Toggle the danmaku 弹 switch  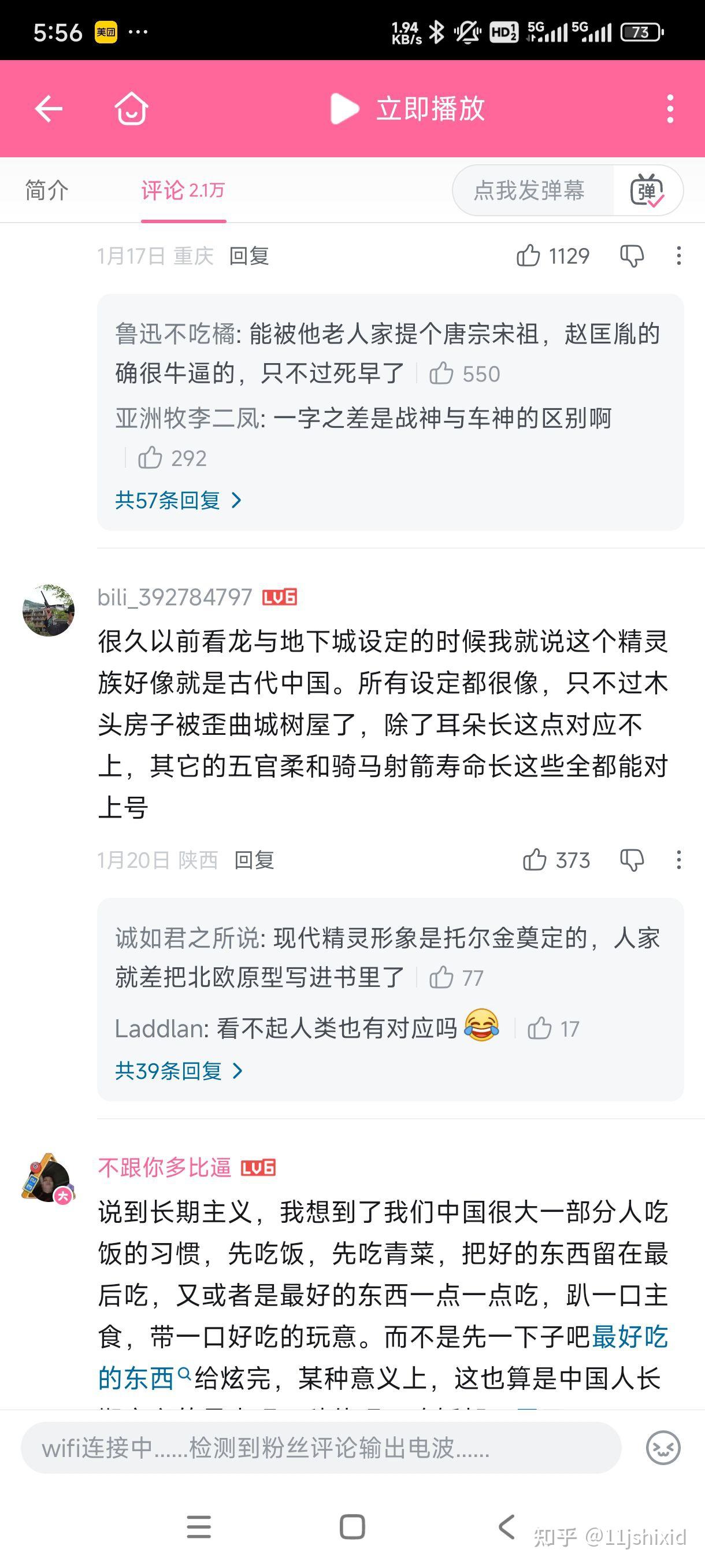(647, 191)
